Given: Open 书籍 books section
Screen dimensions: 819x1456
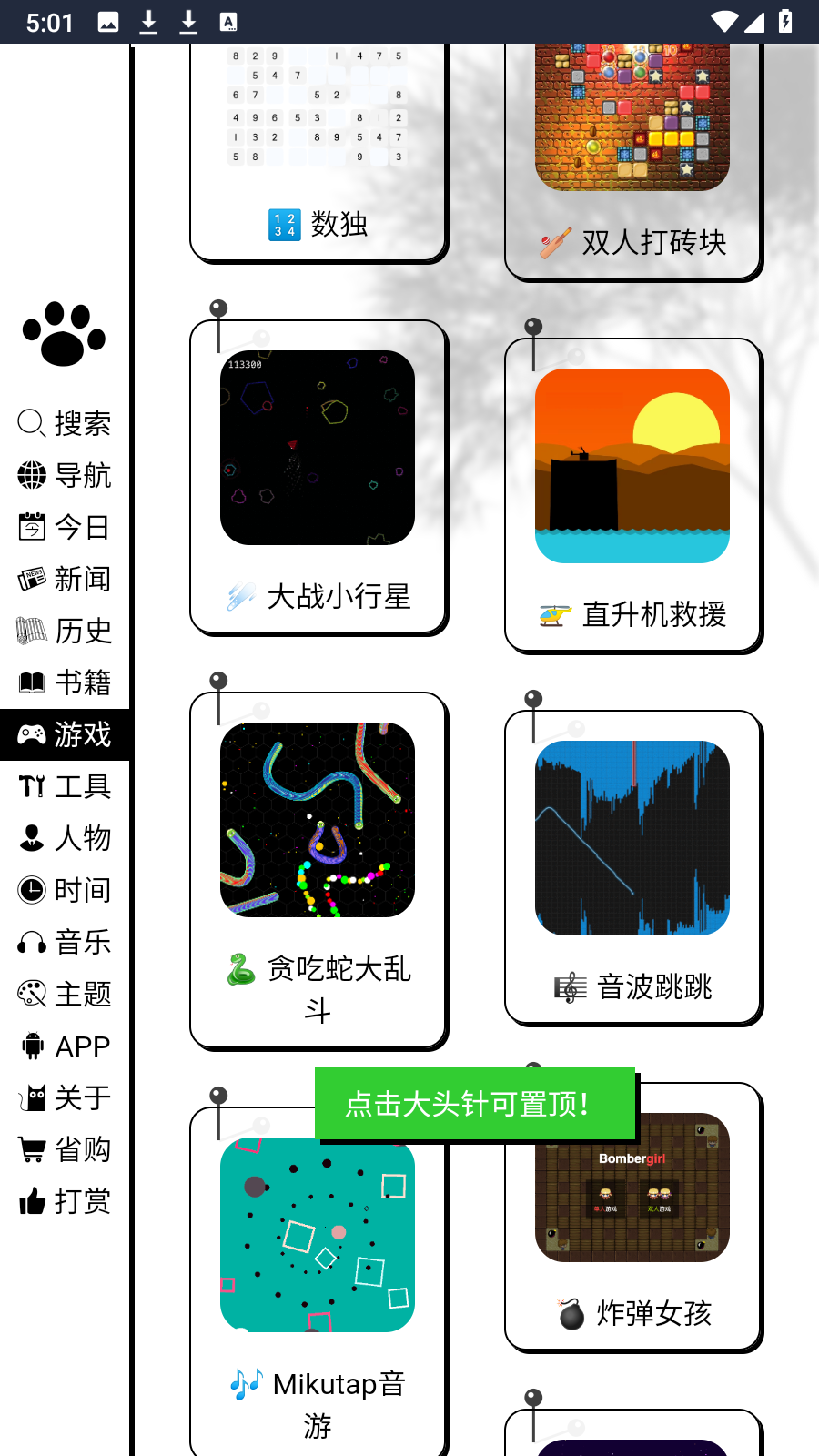Looking at the screenshot, I should point(65,682).
